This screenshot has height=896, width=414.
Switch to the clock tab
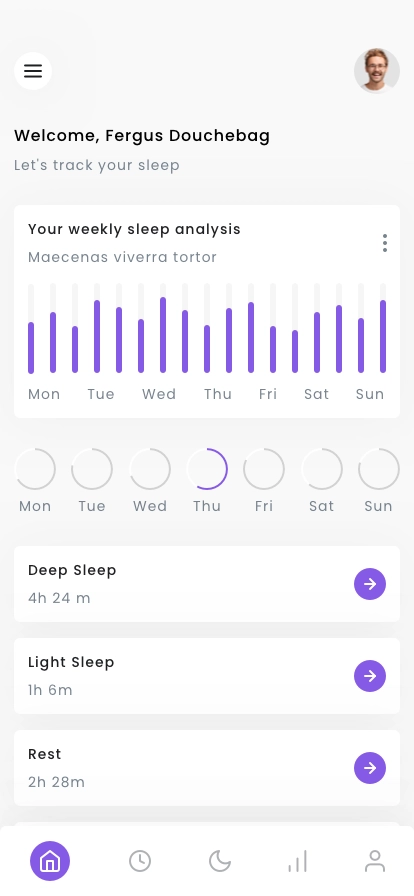click(x=140, y=861)
